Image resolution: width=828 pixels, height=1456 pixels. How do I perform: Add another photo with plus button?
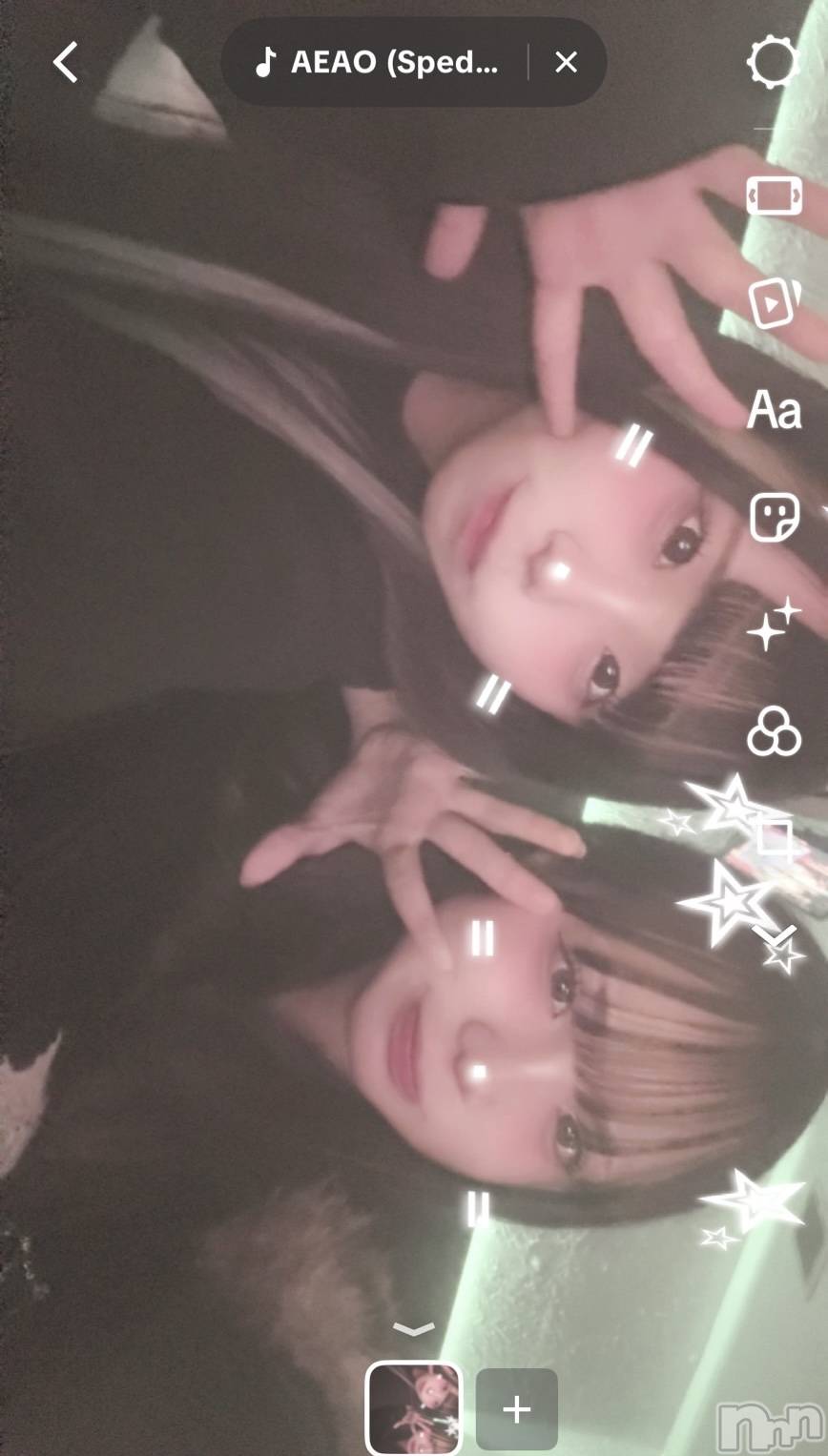coord(516,1408)
